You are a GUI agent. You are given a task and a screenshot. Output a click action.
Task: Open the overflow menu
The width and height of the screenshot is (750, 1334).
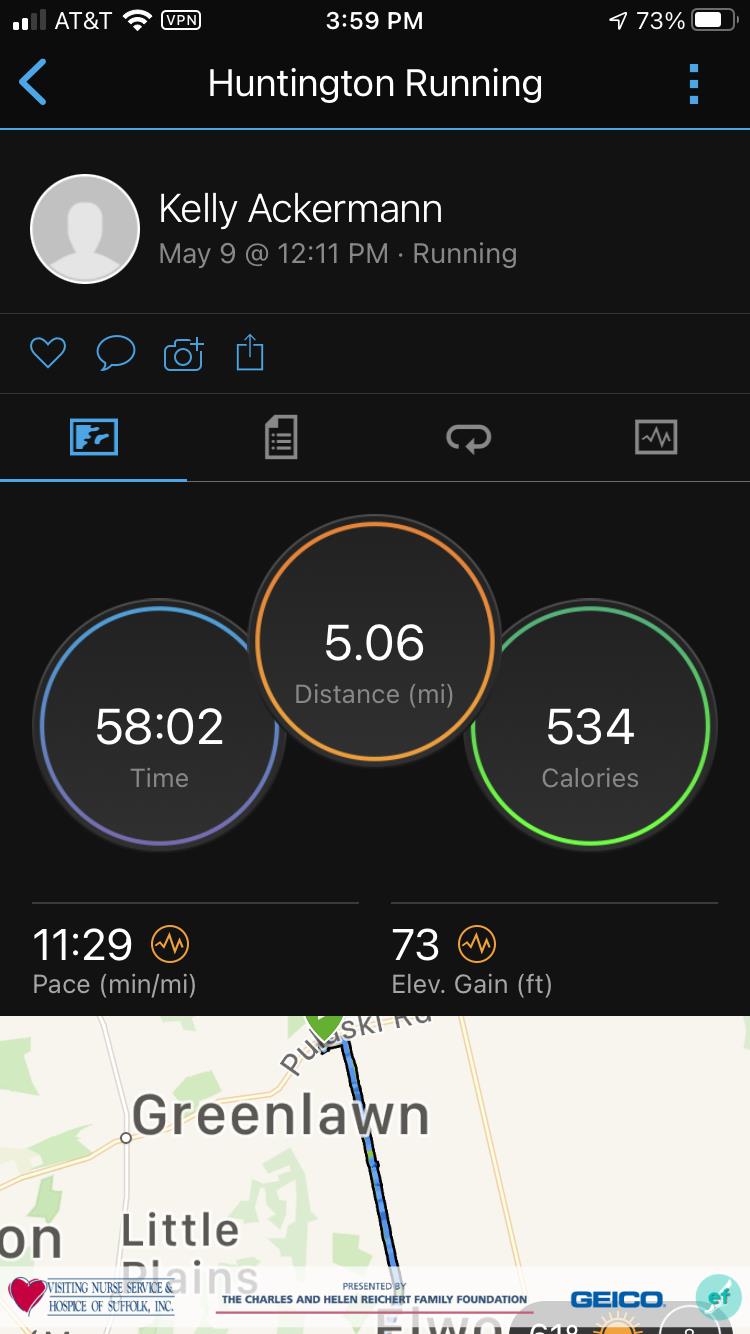[x=694, y=84]
